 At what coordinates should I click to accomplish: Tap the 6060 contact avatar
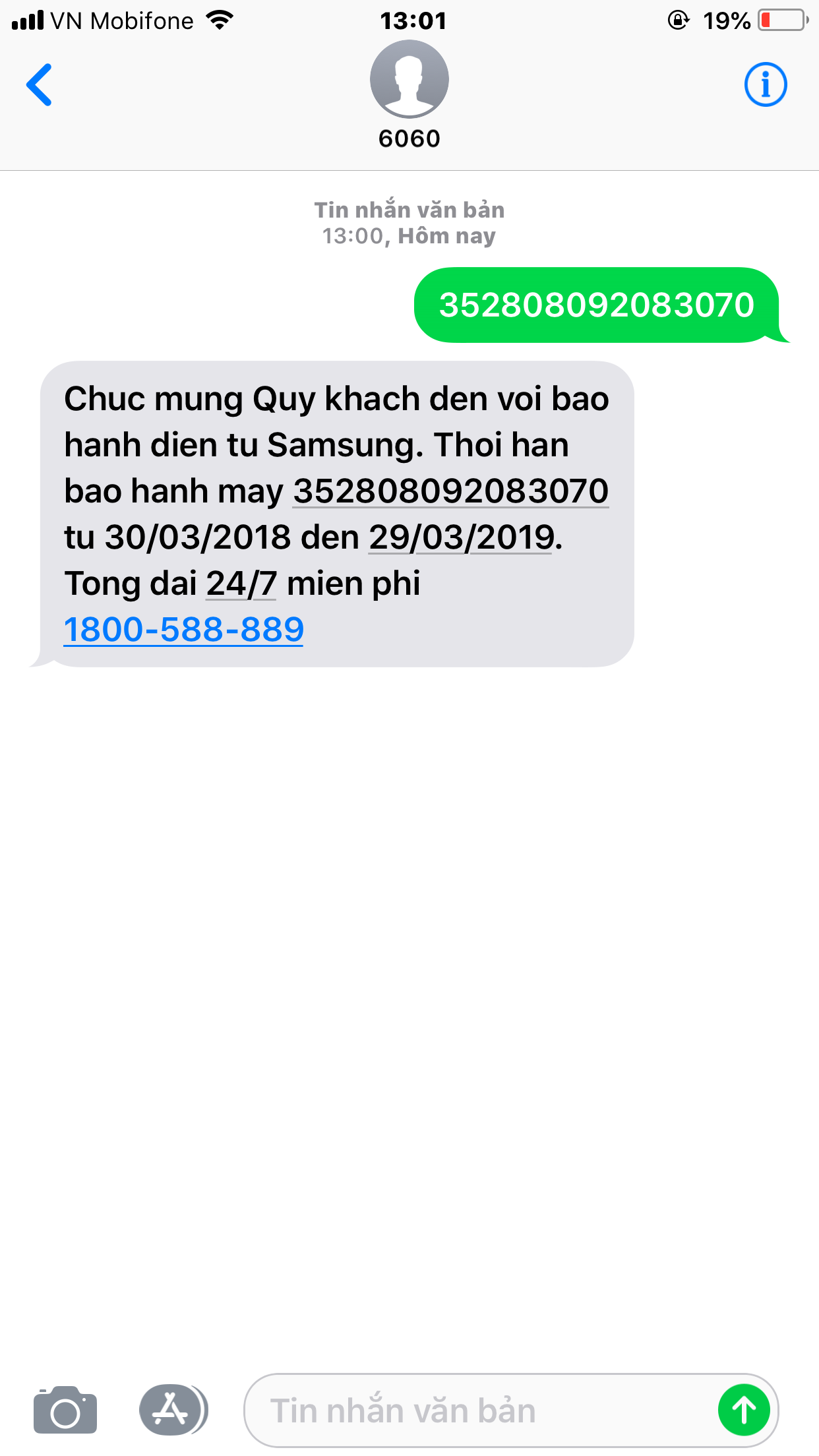tap(409, 80)
